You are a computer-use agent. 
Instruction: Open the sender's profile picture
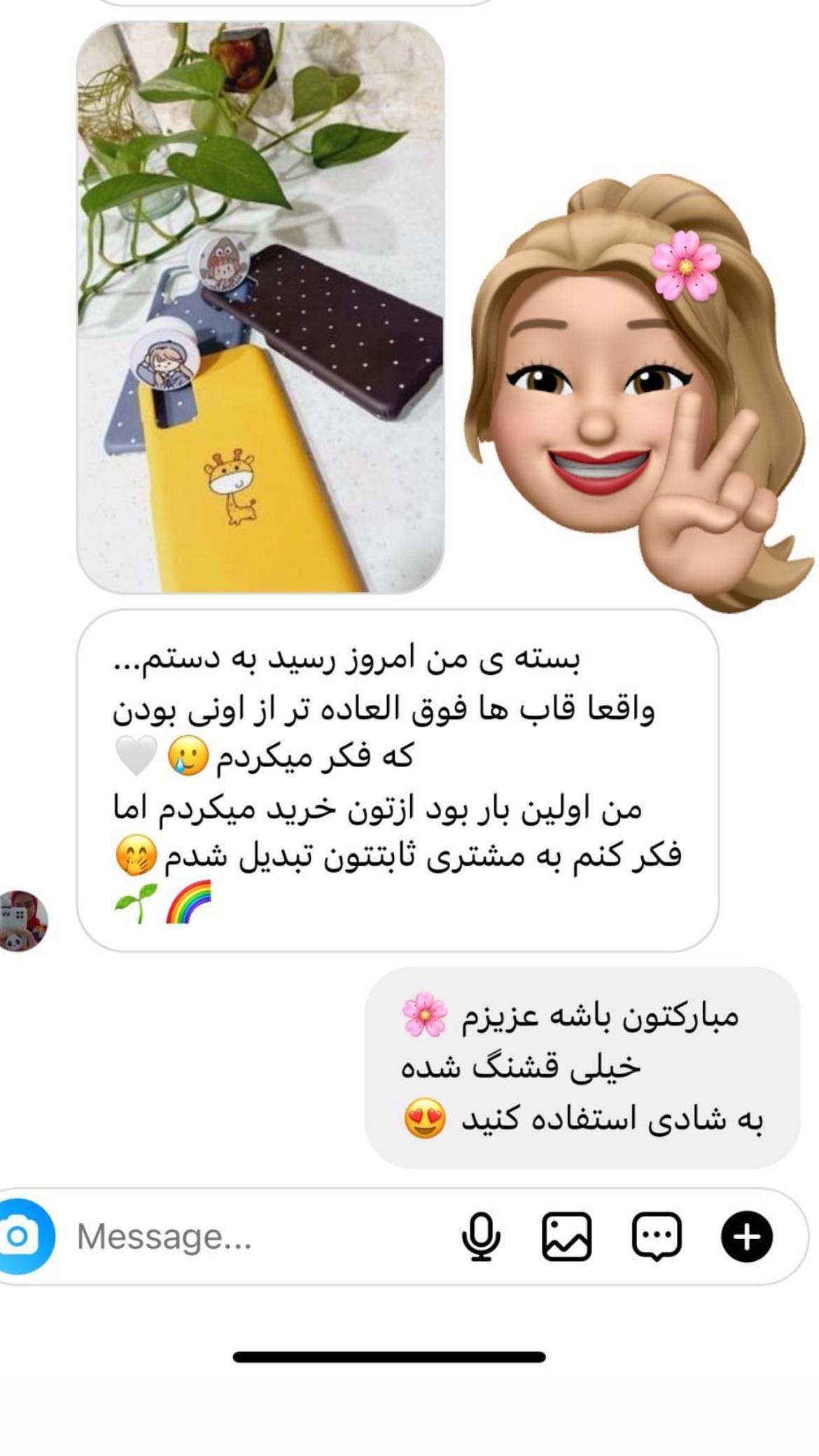[23, 920]
